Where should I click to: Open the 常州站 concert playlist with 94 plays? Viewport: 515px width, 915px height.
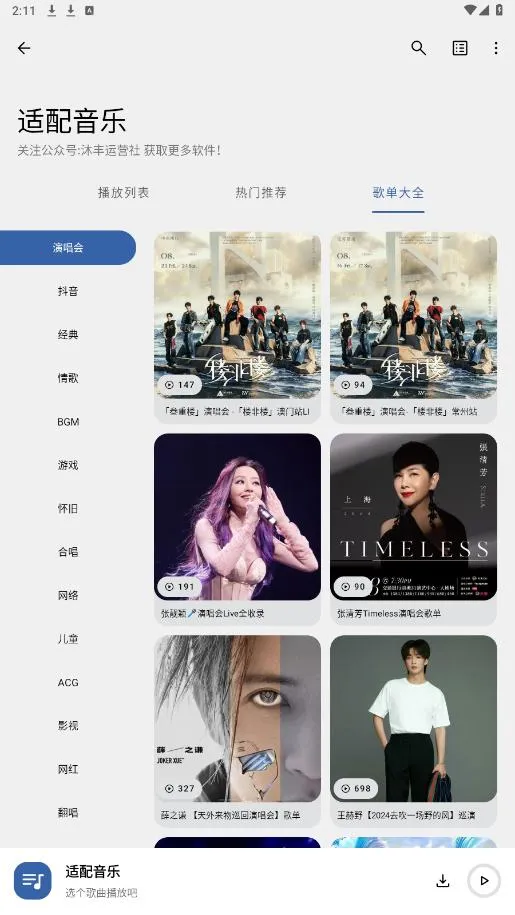pos(414,327)
